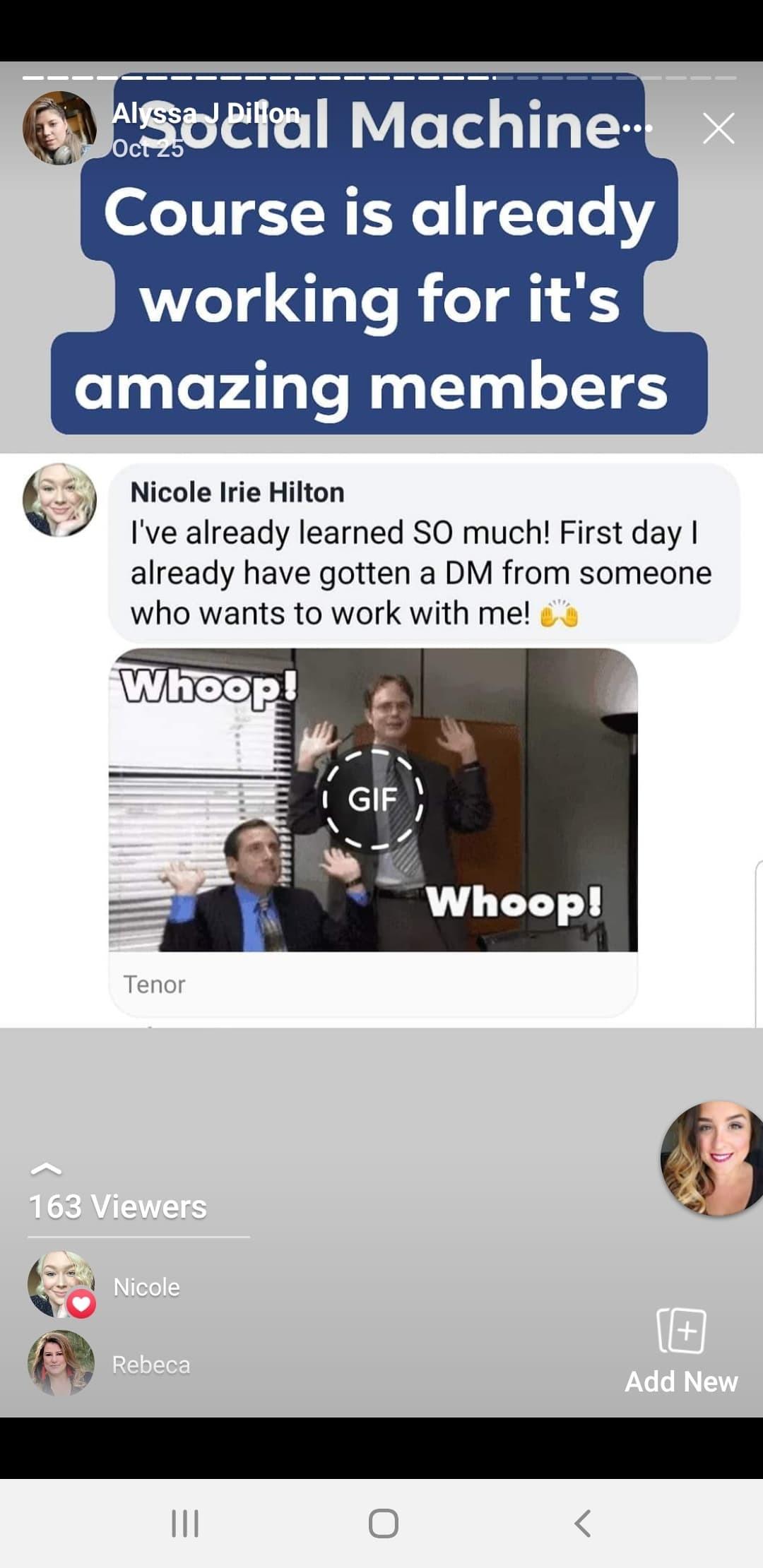763x1568 pixels.
Task: Close the story viewer
Action: [x=718, y=129]
